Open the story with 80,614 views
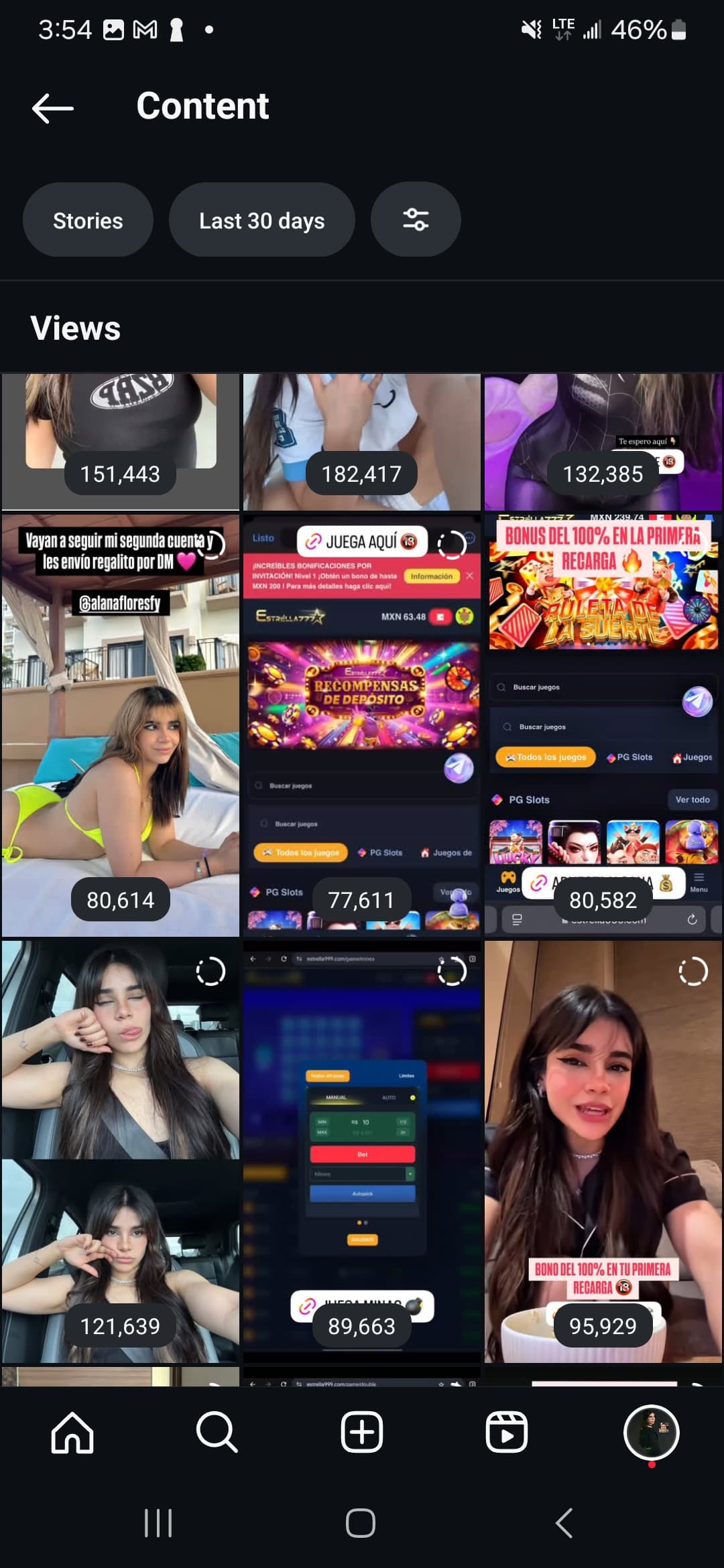 [120, 725]
